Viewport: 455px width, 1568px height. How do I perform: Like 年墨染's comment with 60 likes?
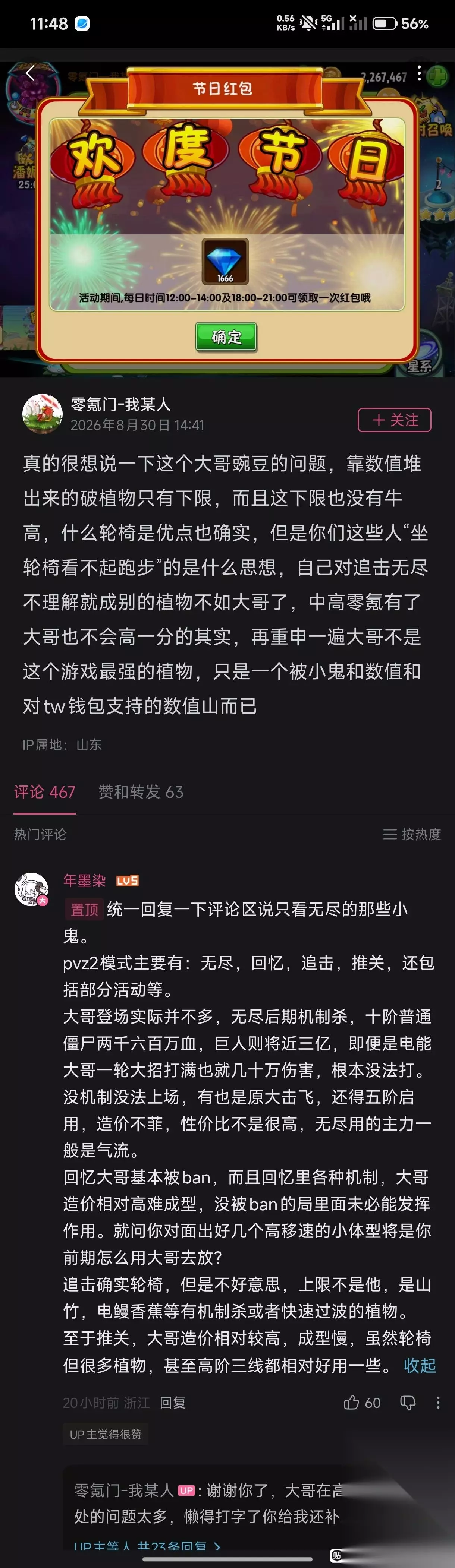point(362,1403)
